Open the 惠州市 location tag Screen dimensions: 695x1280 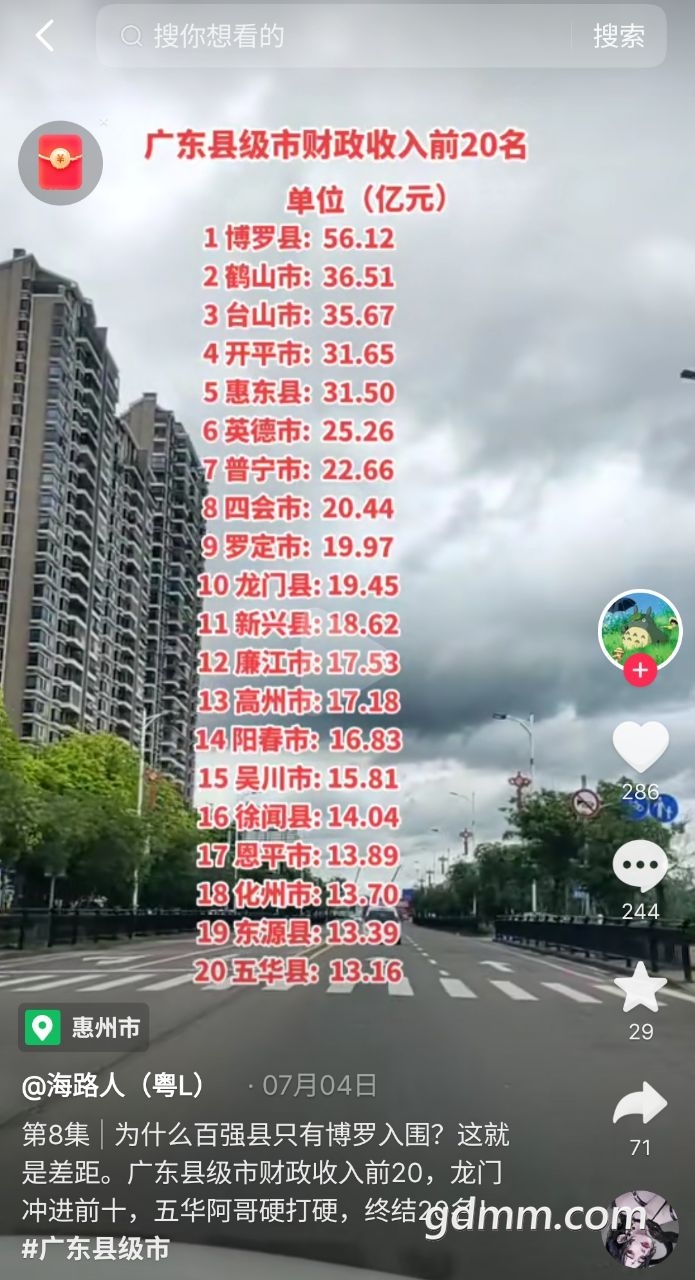click(85, 1027)
